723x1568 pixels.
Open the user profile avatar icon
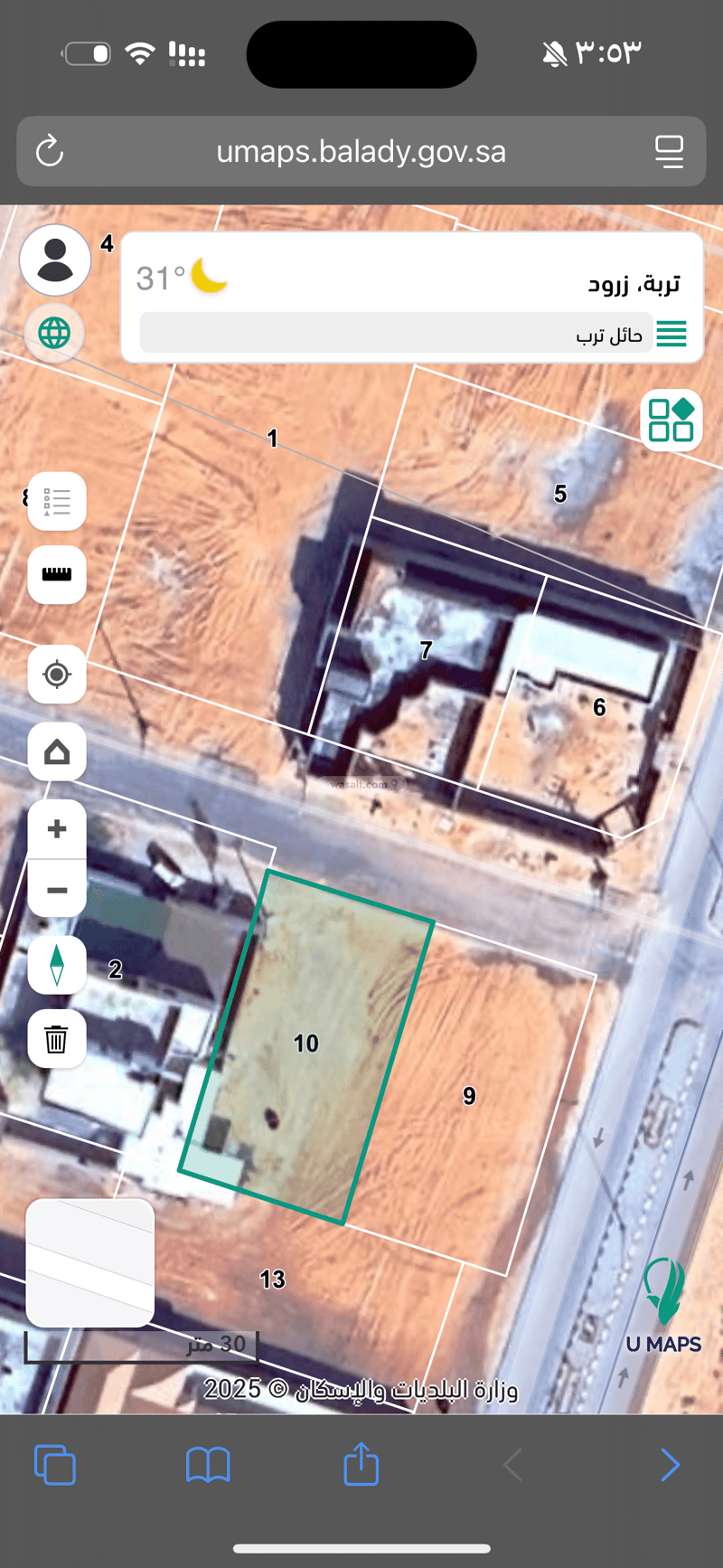pos(55,260)
